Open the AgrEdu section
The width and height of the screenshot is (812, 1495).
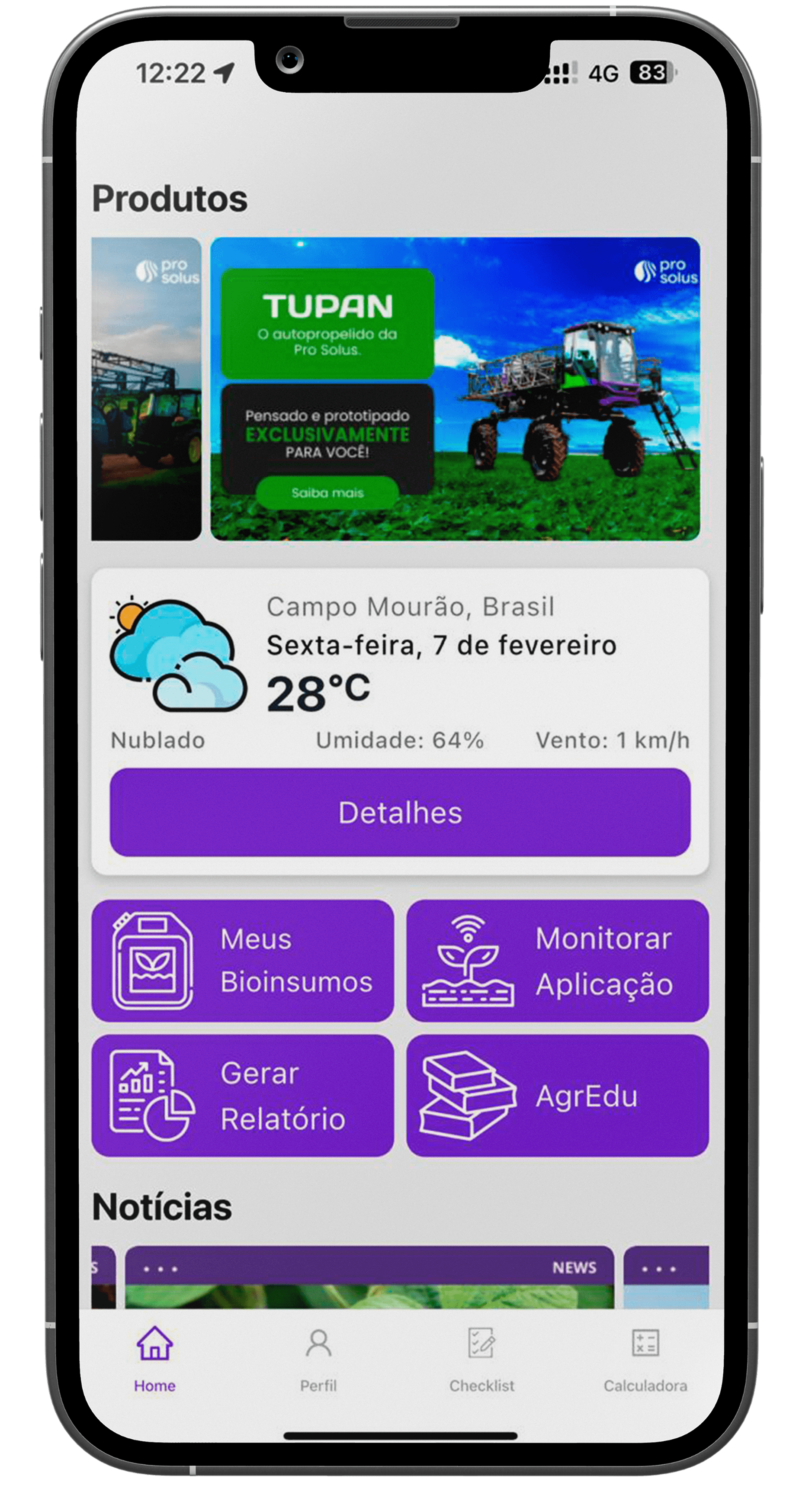tap(557, 1096)
